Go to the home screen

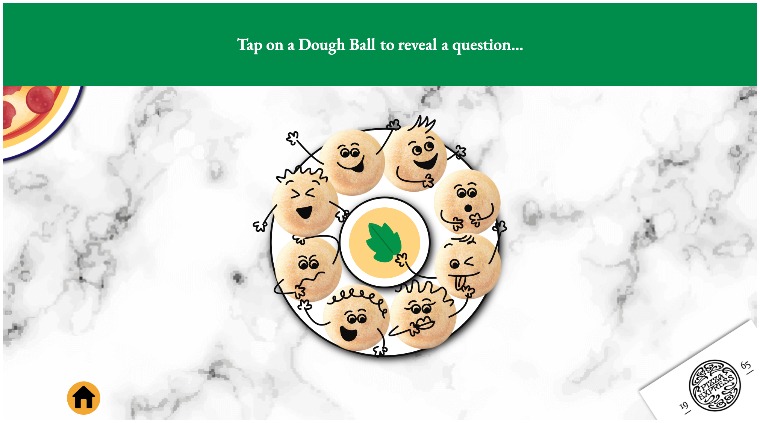[83, 397]
